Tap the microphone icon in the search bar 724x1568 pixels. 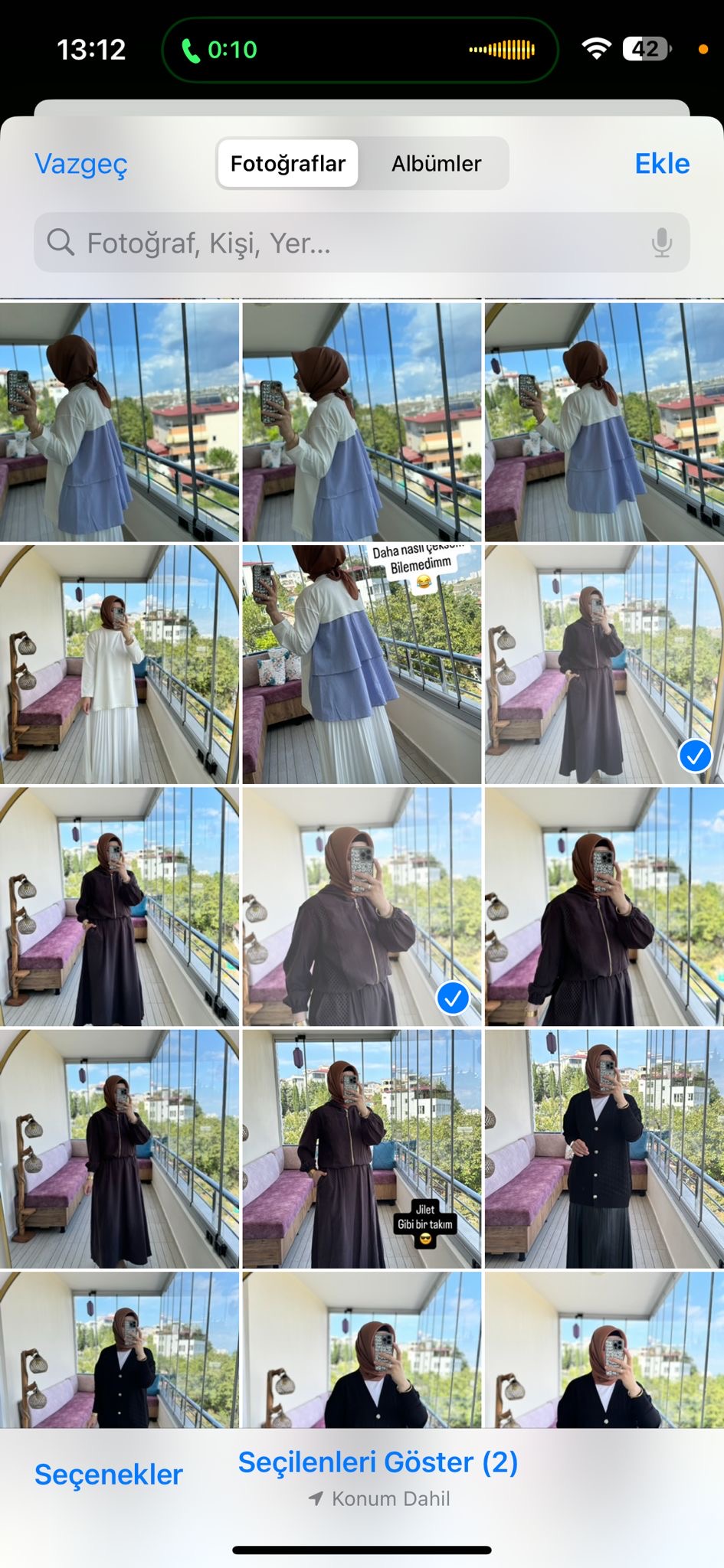662,243
